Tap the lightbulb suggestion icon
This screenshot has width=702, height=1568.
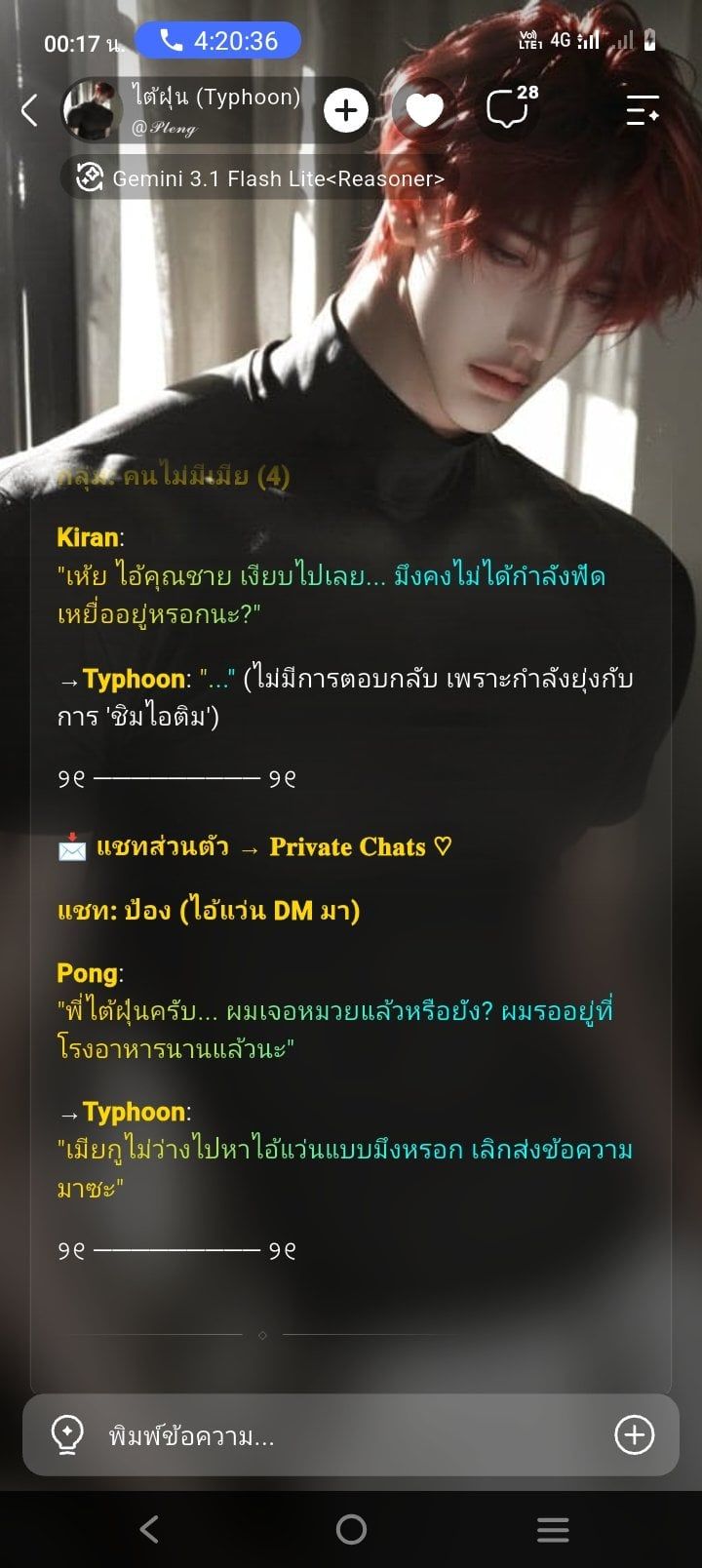pos(67,1435)
